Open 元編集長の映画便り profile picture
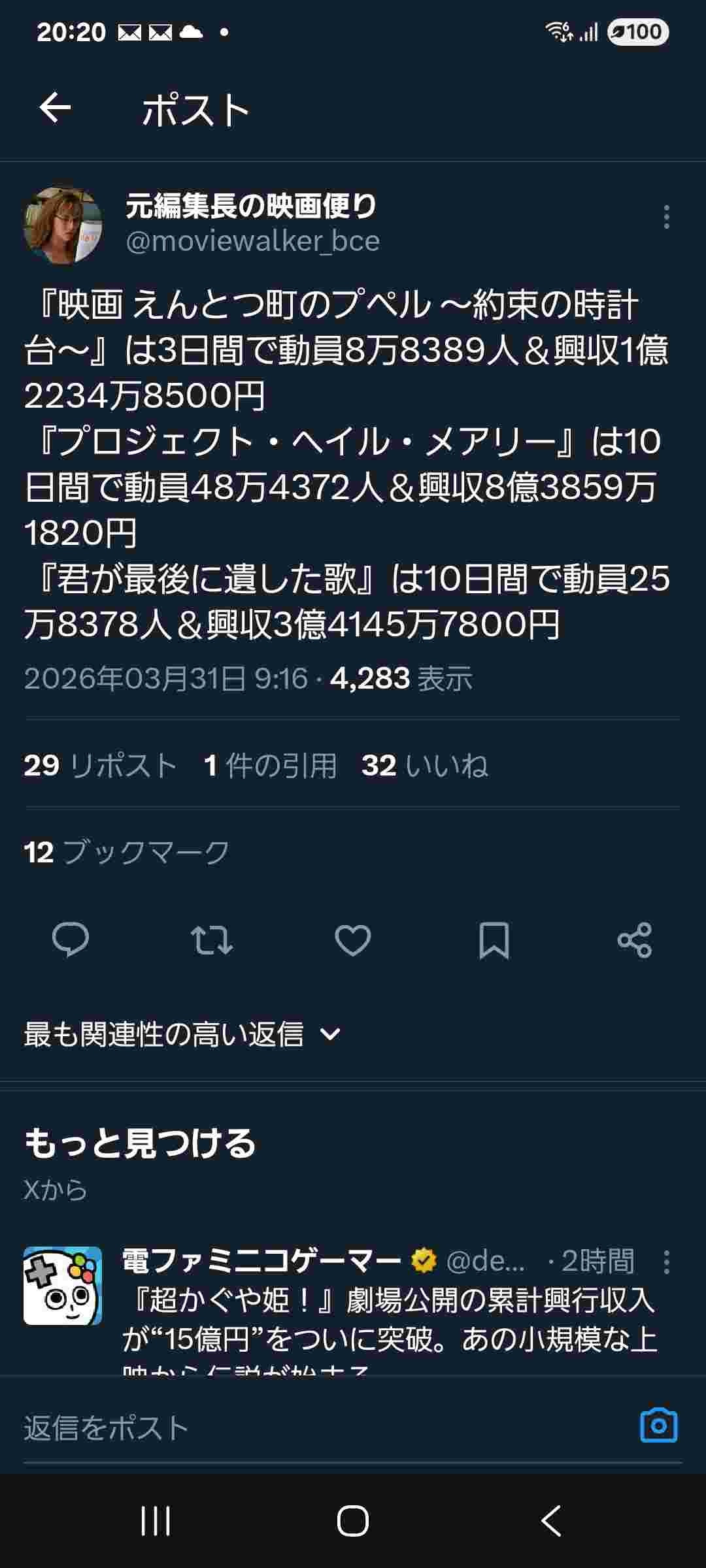 click(x=63, y=225)
